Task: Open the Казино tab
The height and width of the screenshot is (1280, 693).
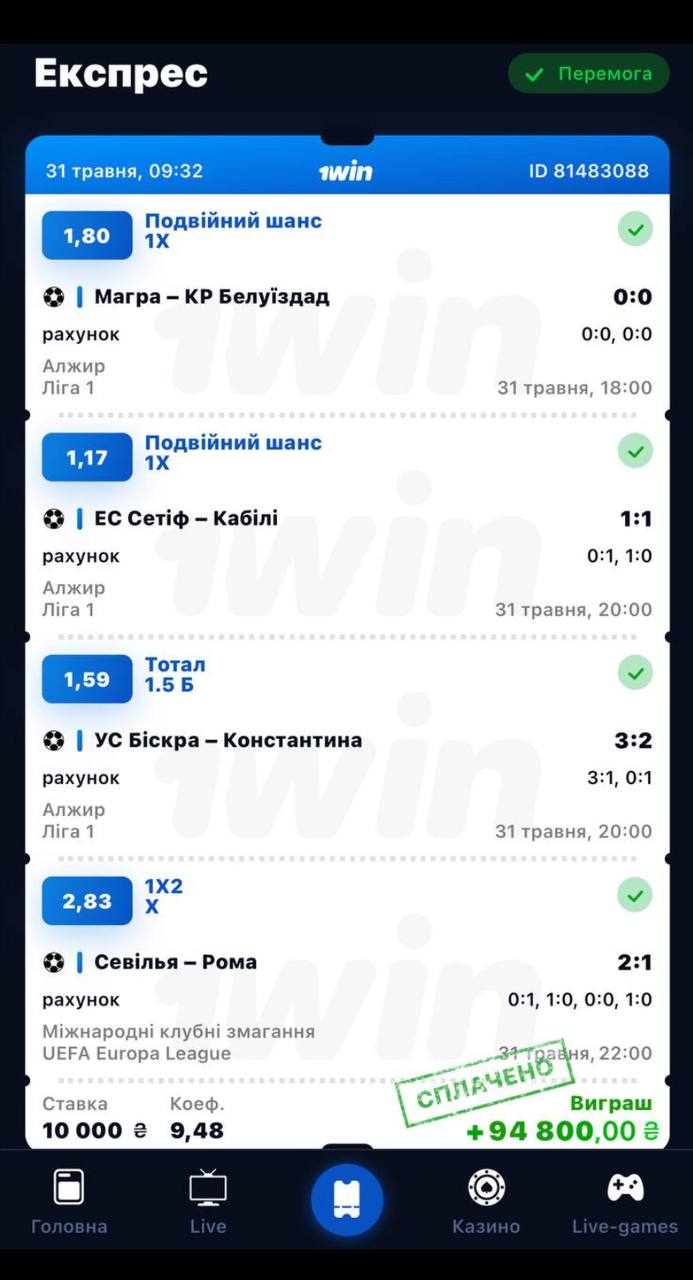Action: click(x=486, y=1201)
